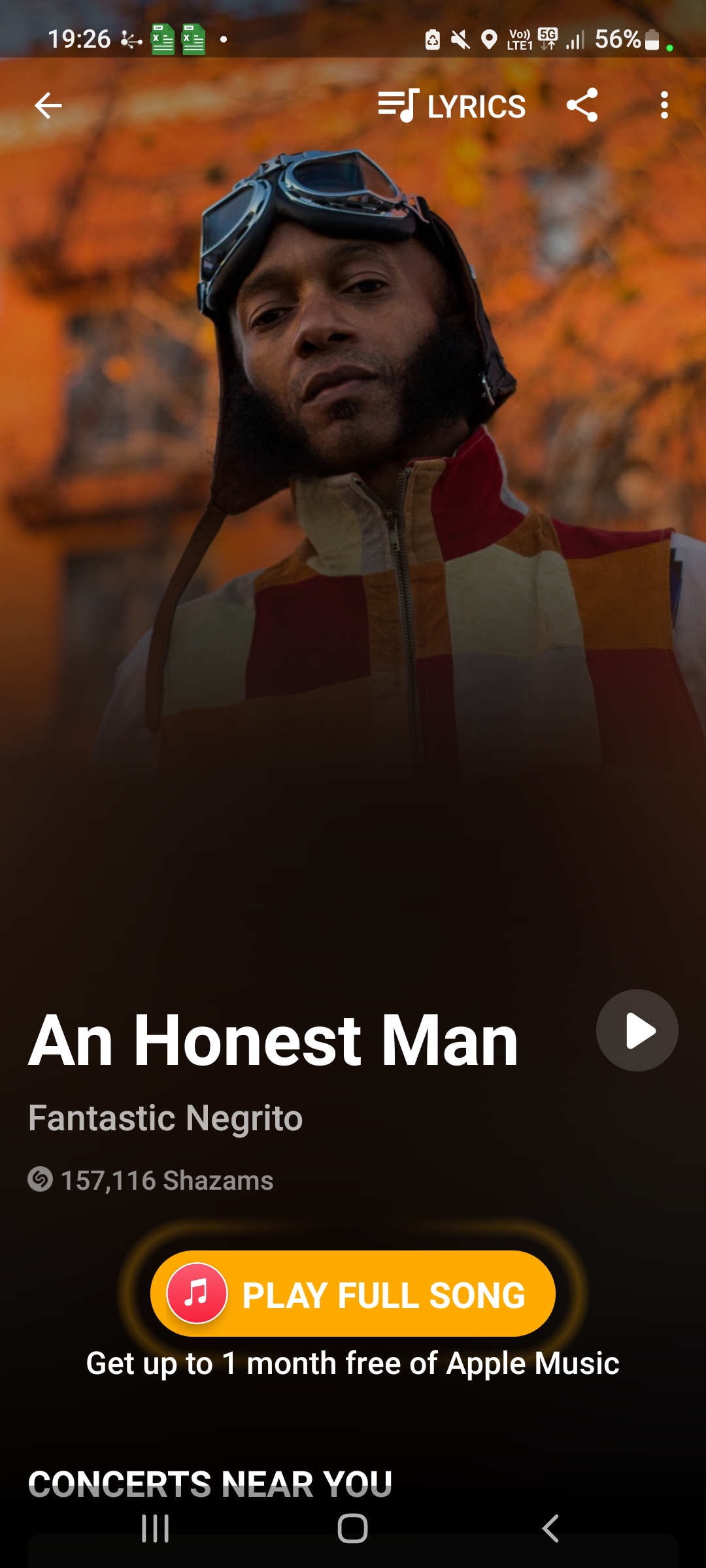706x1568 pixels.
Task: Open recent apps from navigation bar
Action: pyautogui.click(x=156, y=1528)
